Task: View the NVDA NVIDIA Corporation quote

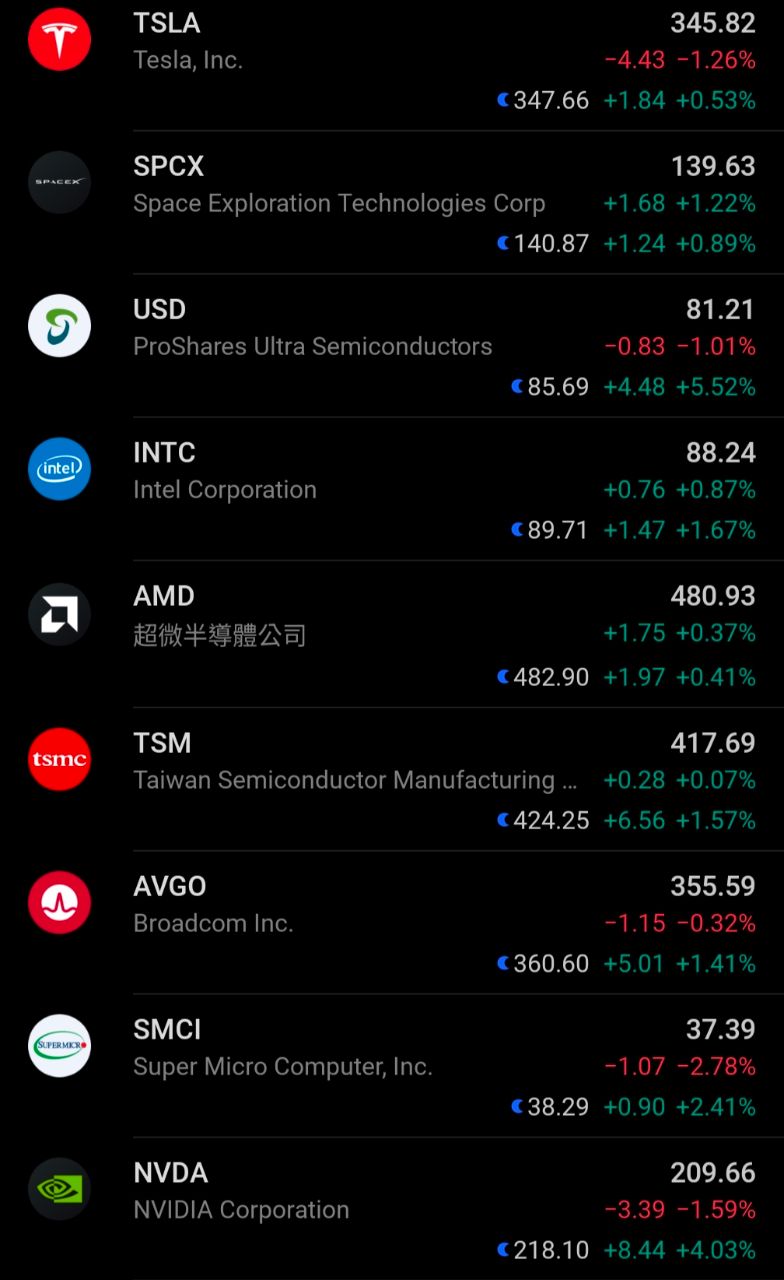Action: tap(392, 1209)
